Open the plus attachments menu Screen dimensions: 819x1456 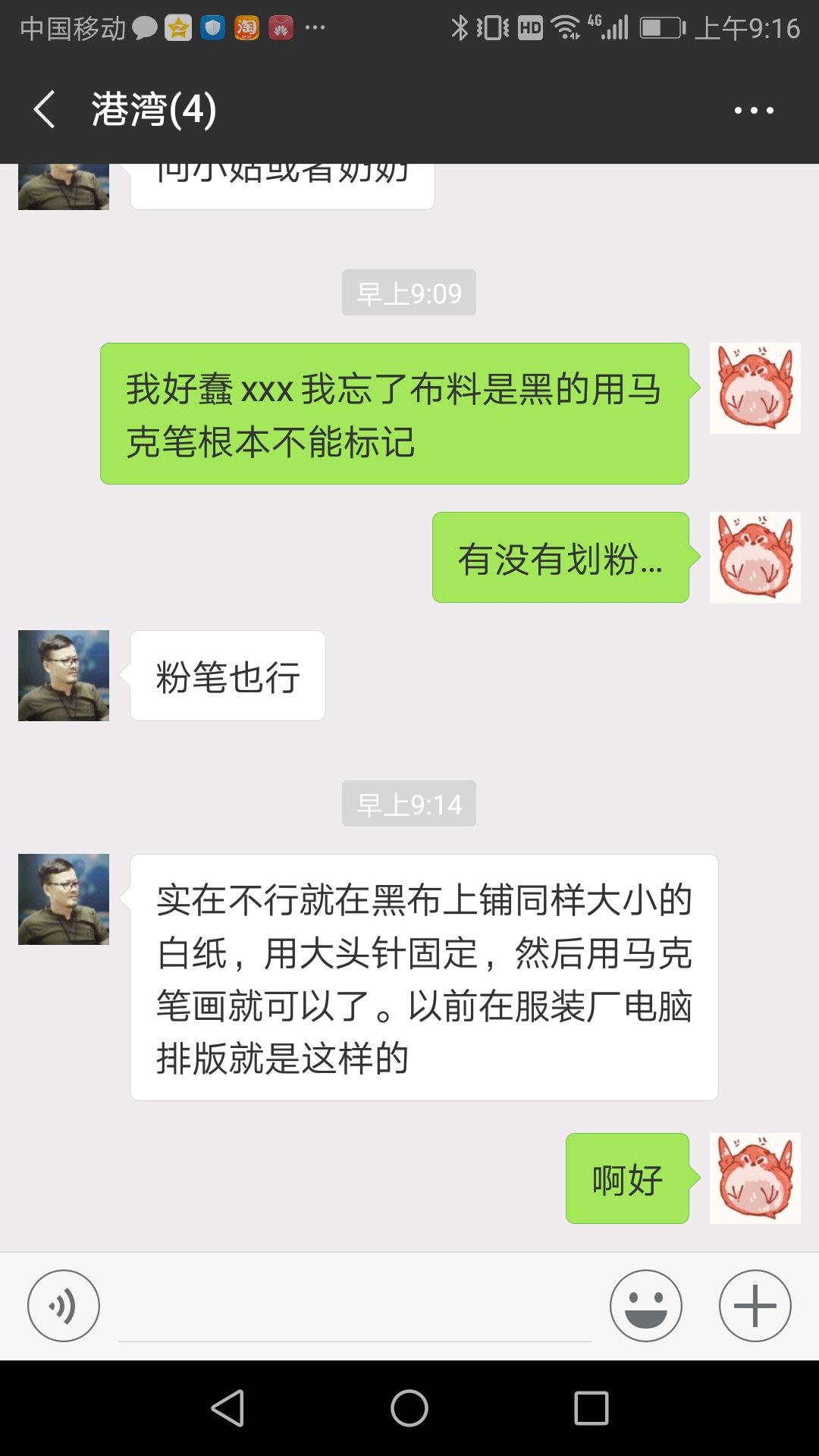coord(755,1306)
